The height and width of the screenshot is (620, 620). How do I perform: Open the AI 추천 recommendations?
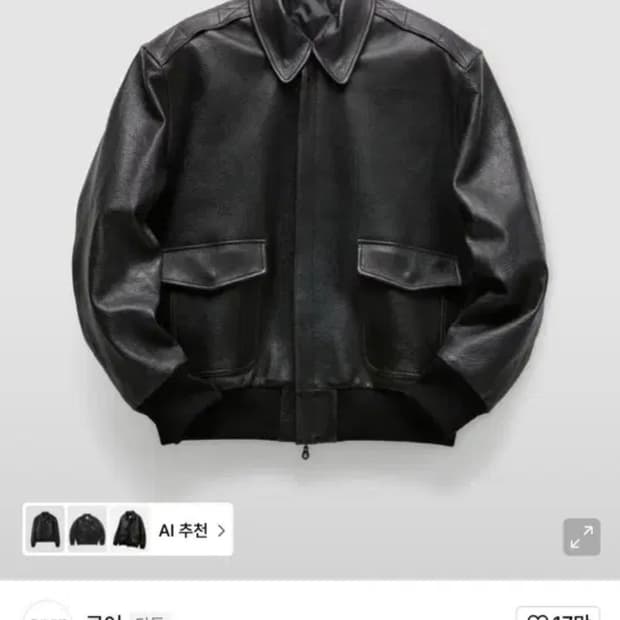click(x=191, y=530)
